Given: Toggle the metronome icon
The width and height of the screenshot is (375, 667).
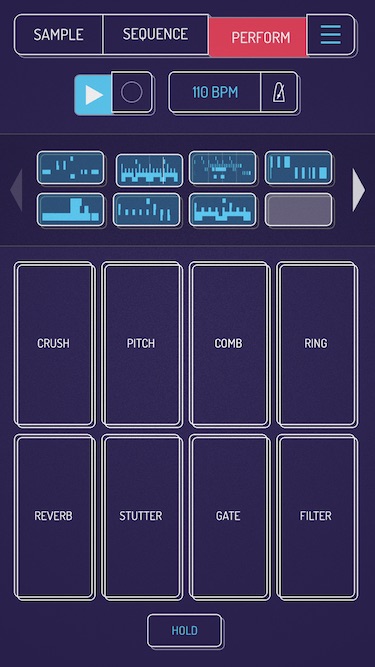Looking at the screenshot, I should coord(279,93).
